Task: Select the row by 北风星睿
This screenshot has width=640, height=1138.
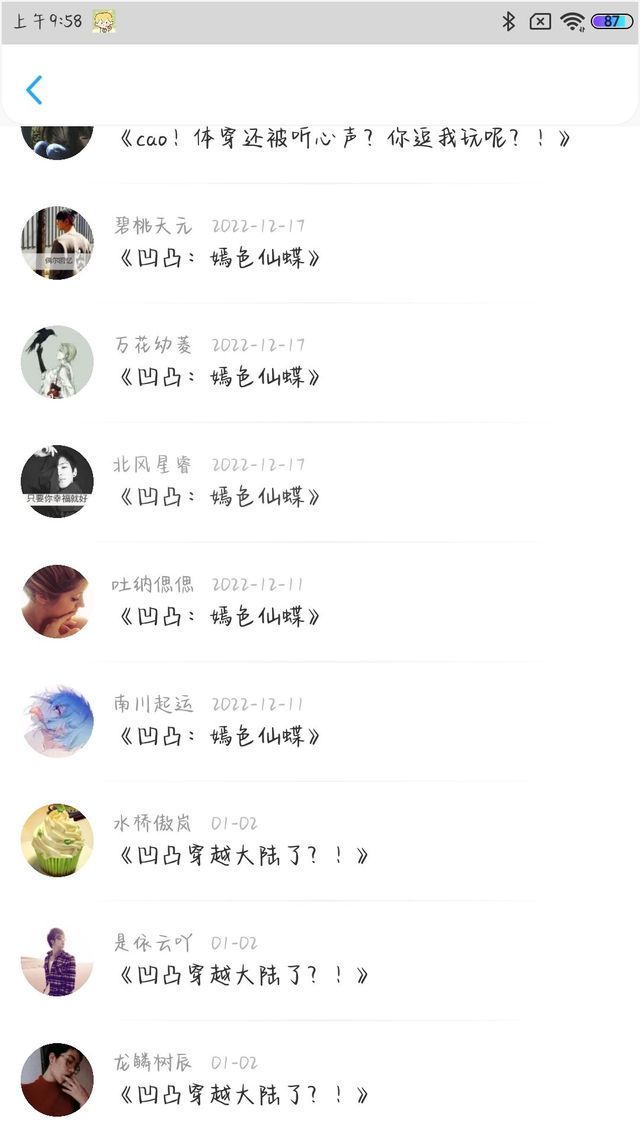Action: [x=320, y=482]
